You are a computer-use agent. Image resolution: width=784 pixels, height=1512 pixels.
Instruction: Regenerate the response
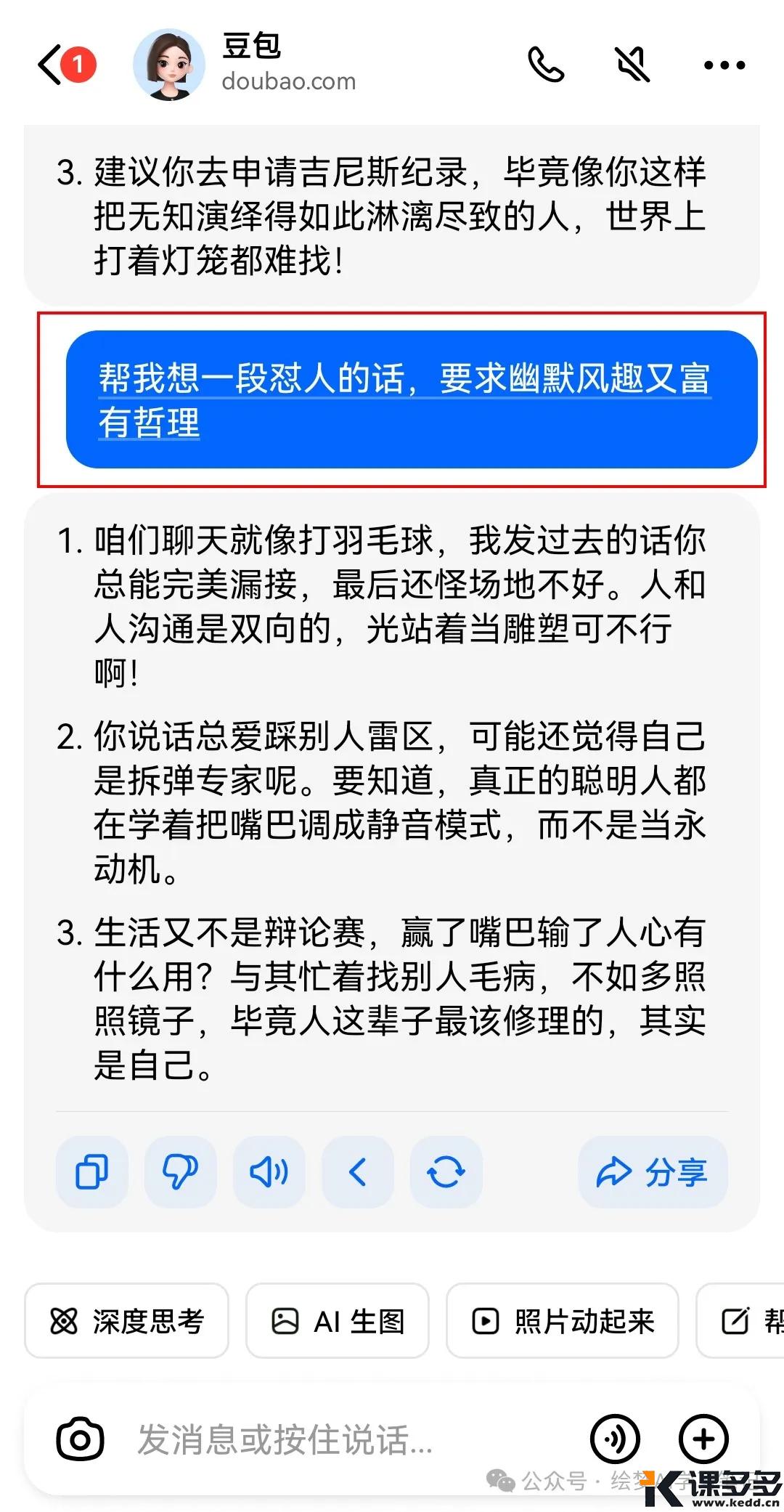point(446,1172)
